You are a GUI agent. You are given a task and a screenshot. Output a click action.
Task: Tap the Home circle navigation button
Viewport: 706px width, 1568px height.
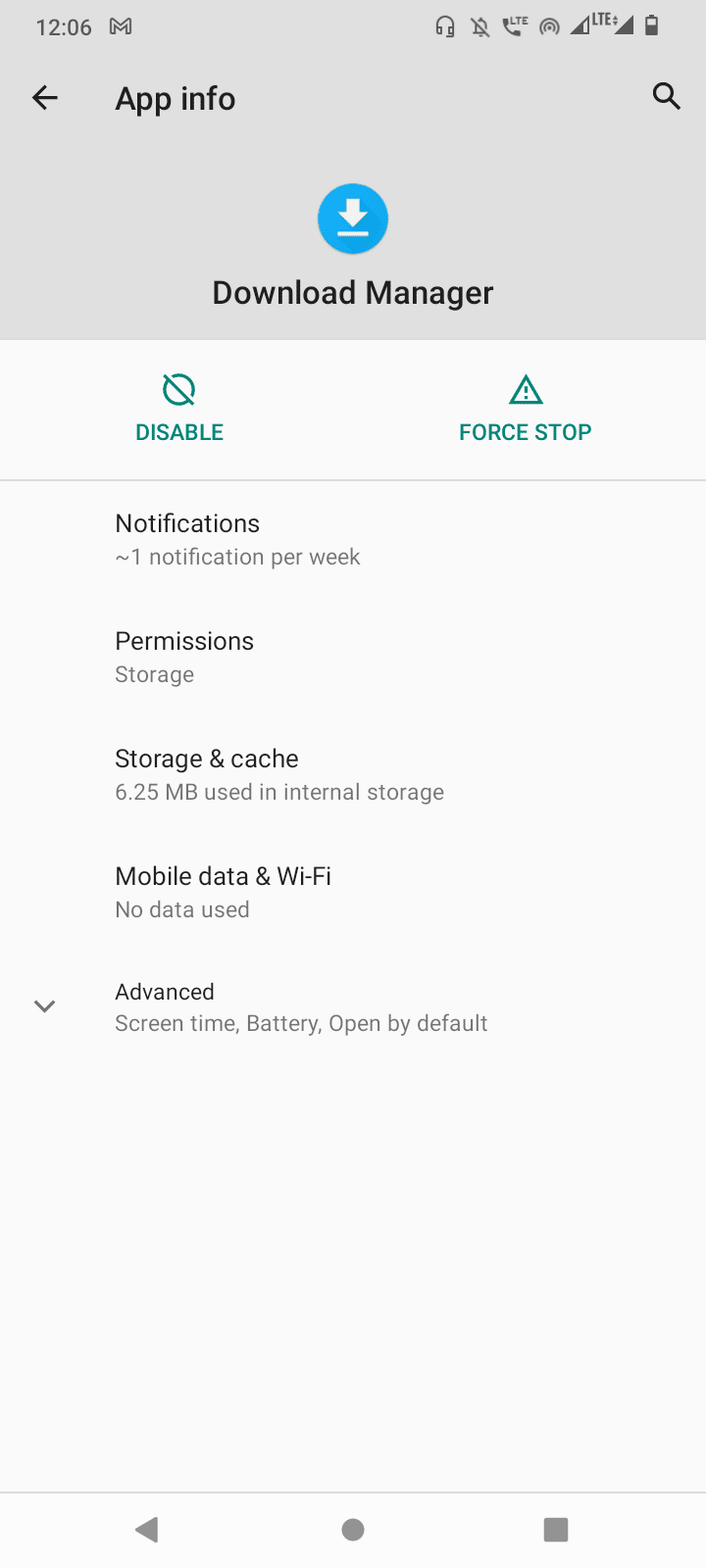353,1528
